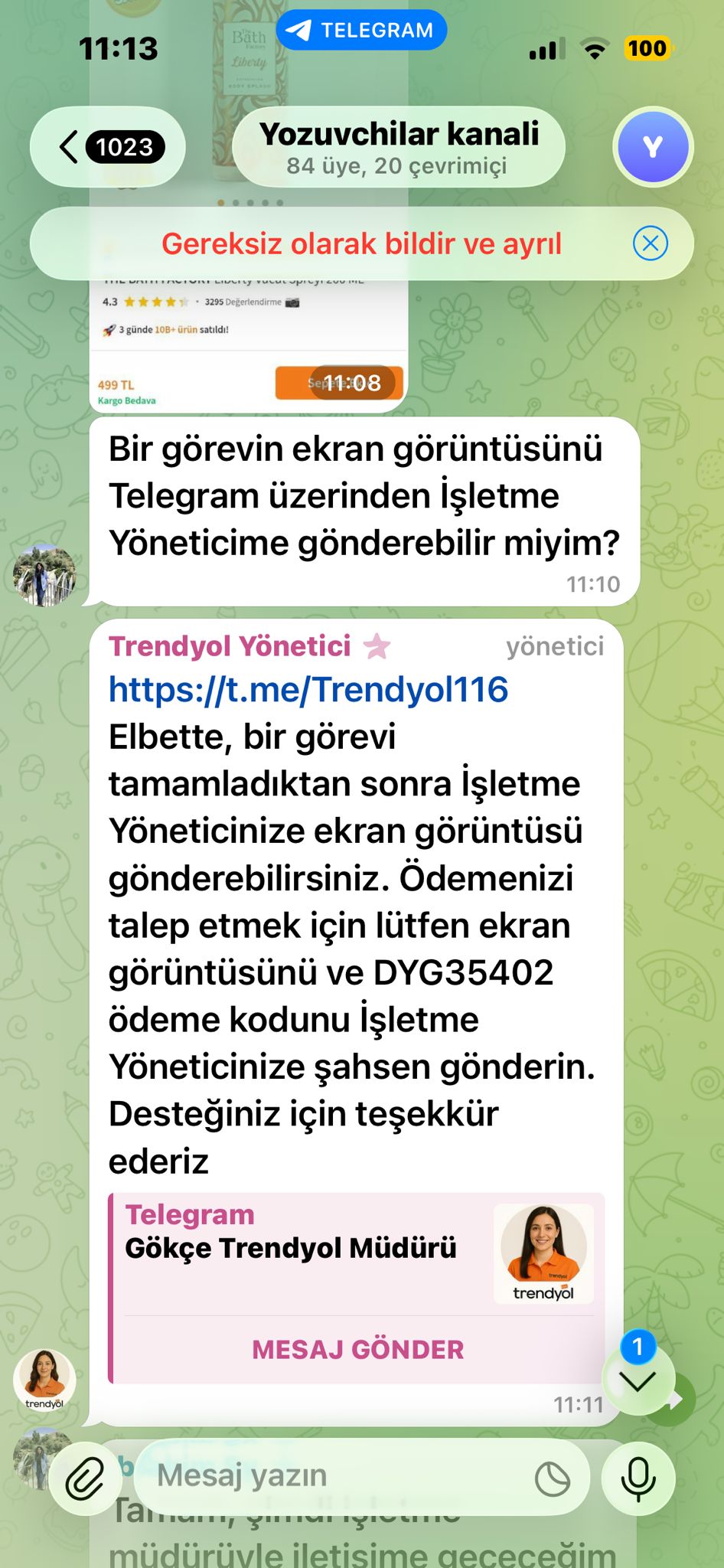Screen dimensions: 724x1568
Task: Open the t.me/Trendyol116 link
Action: click(308, 689)
